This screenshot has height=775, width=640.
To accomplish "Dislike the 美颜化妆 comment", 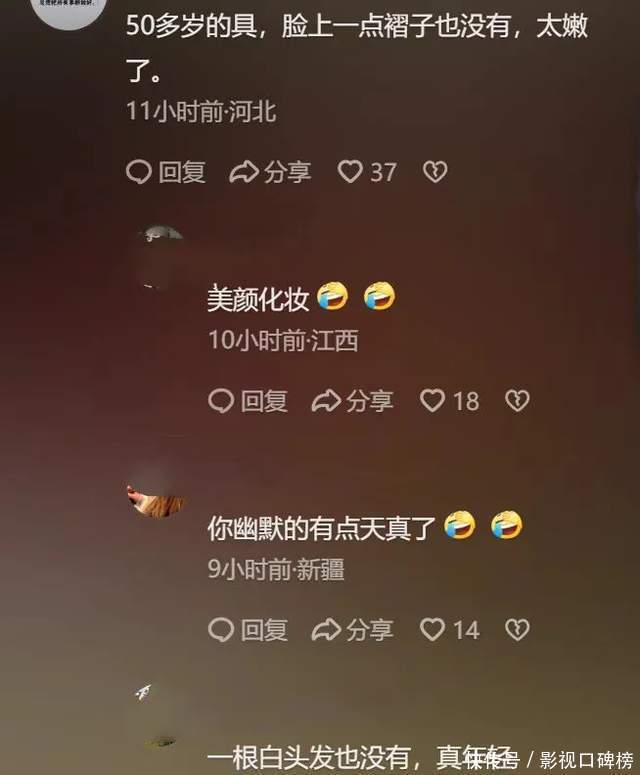I will [x=516, y=401].
